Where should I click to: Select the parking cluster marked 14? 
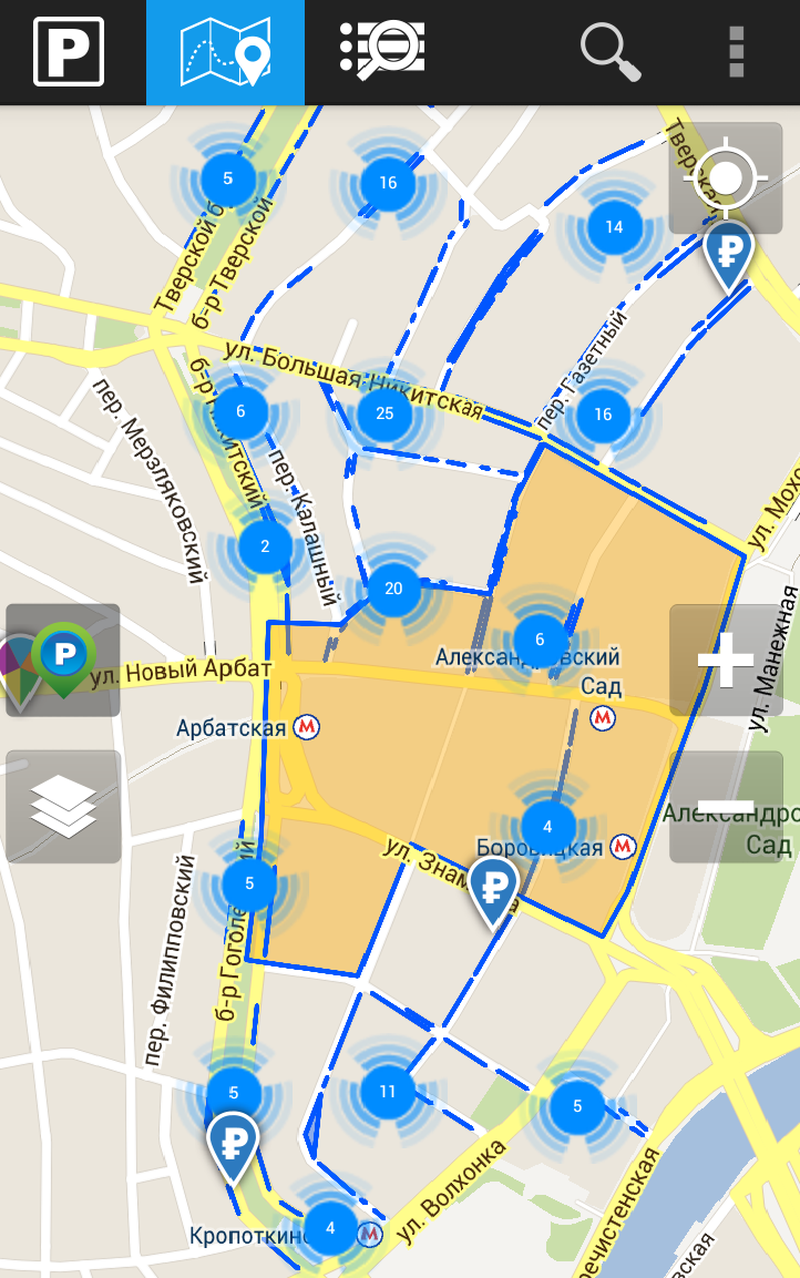(x=614, y=227)
